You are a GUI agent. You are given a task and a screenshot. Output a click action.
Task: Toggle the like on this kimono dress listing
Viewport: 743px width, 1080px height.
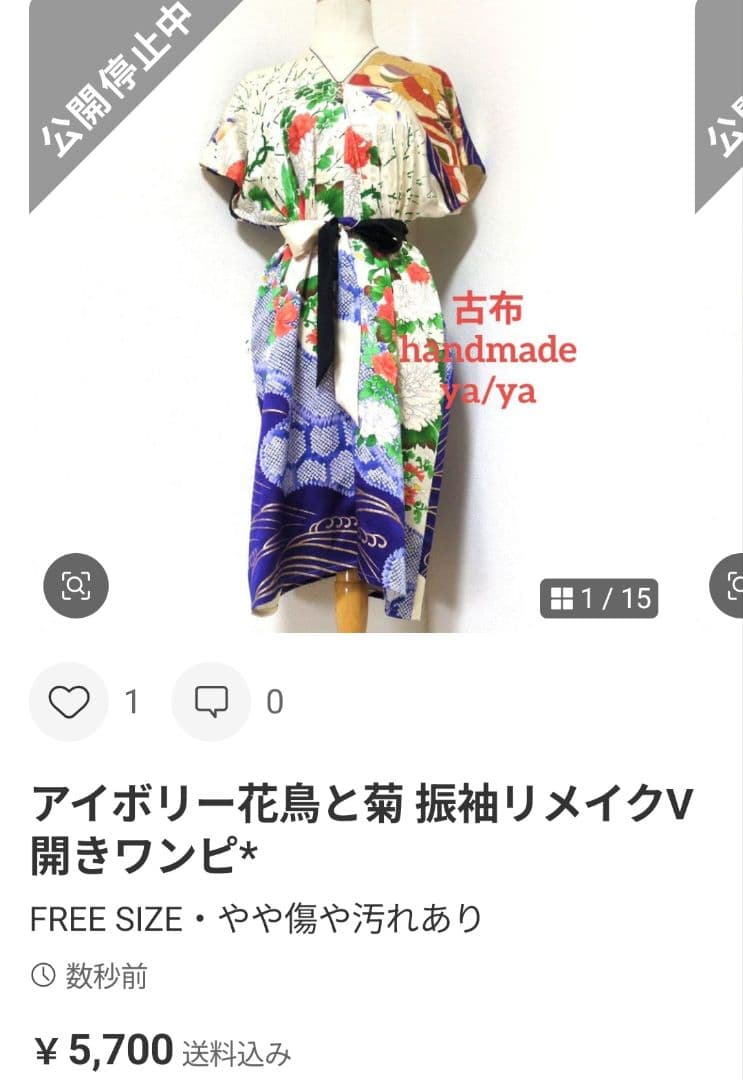click(x=67, y=702)
